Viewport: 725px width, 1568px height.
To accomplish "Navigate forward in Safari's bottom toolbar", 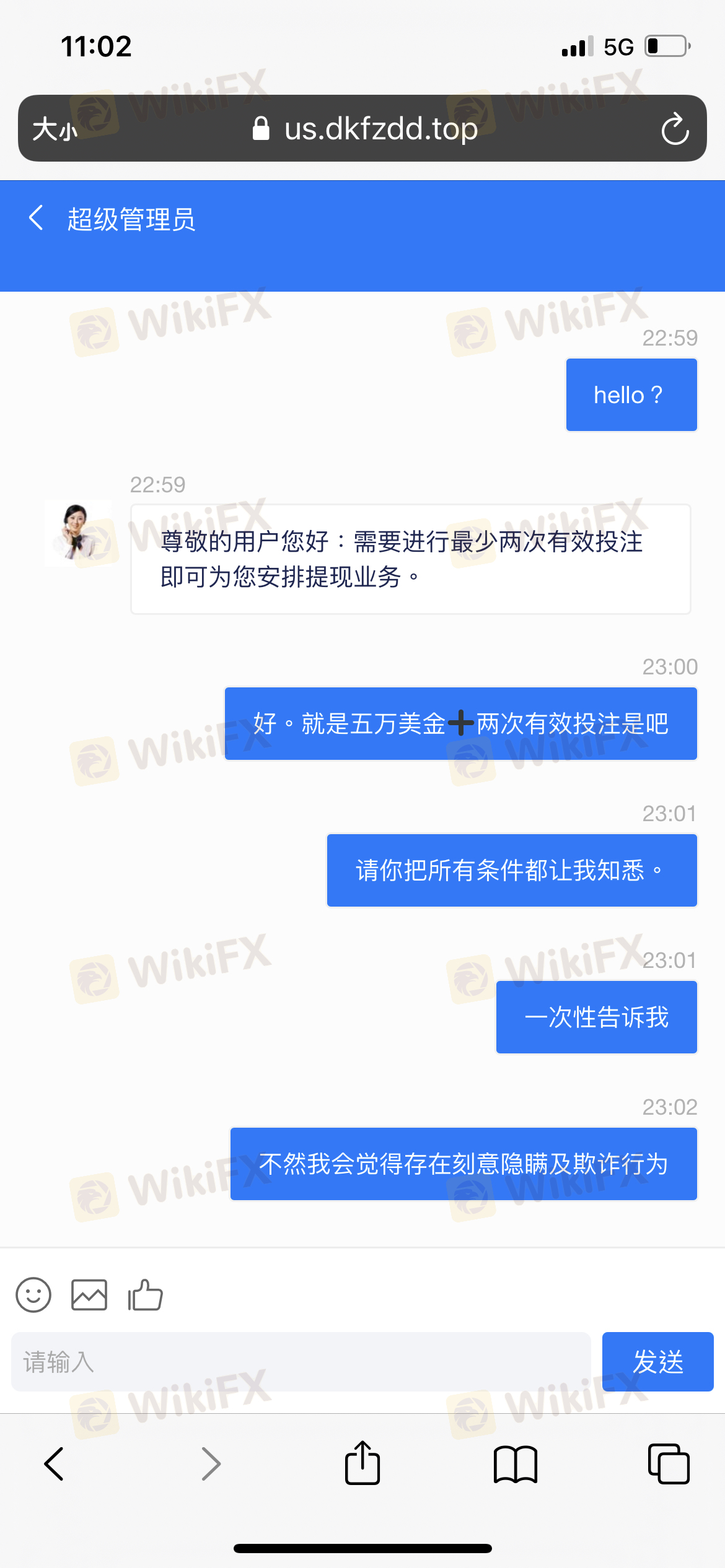I will (211, 1464).
